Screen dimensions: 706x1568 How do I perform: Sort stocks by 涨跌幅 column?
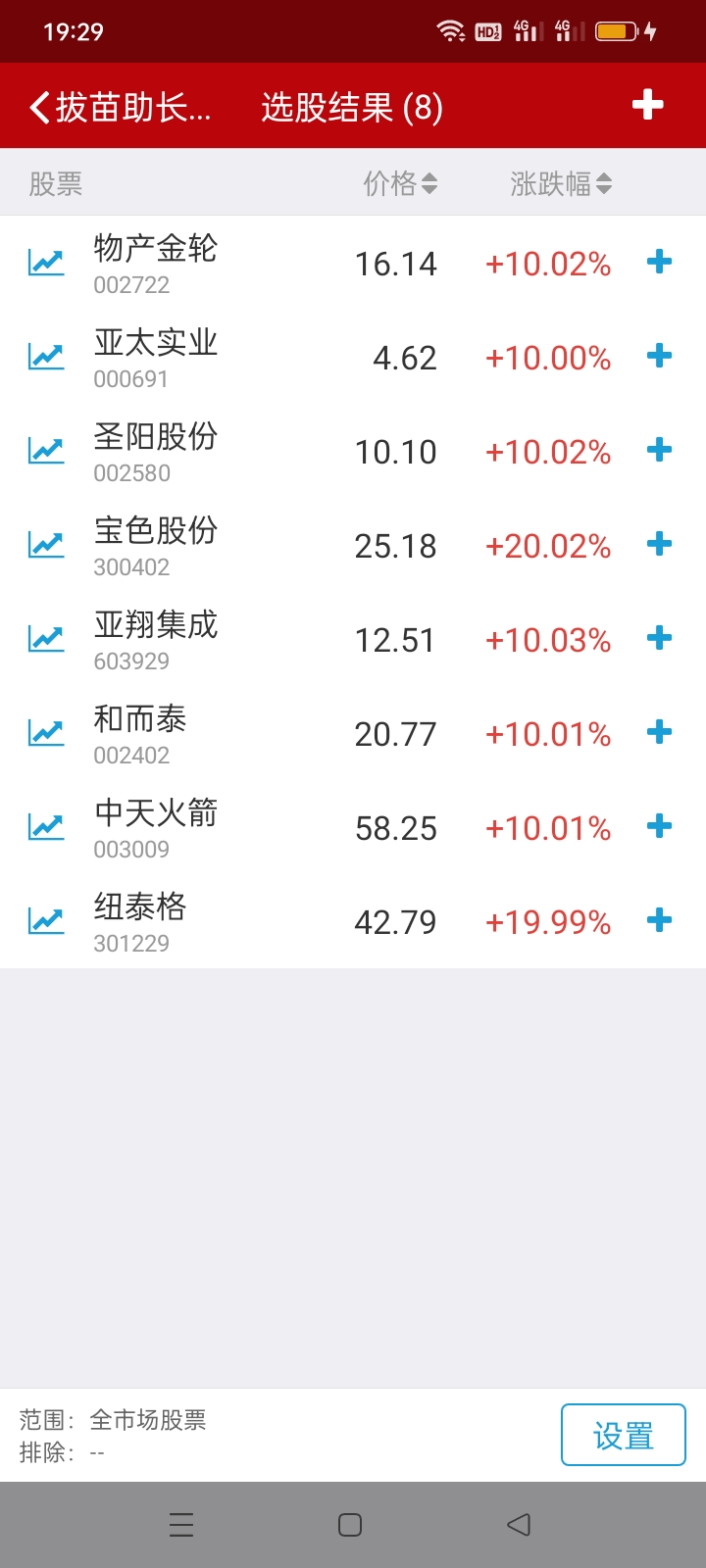click(560, 183)
